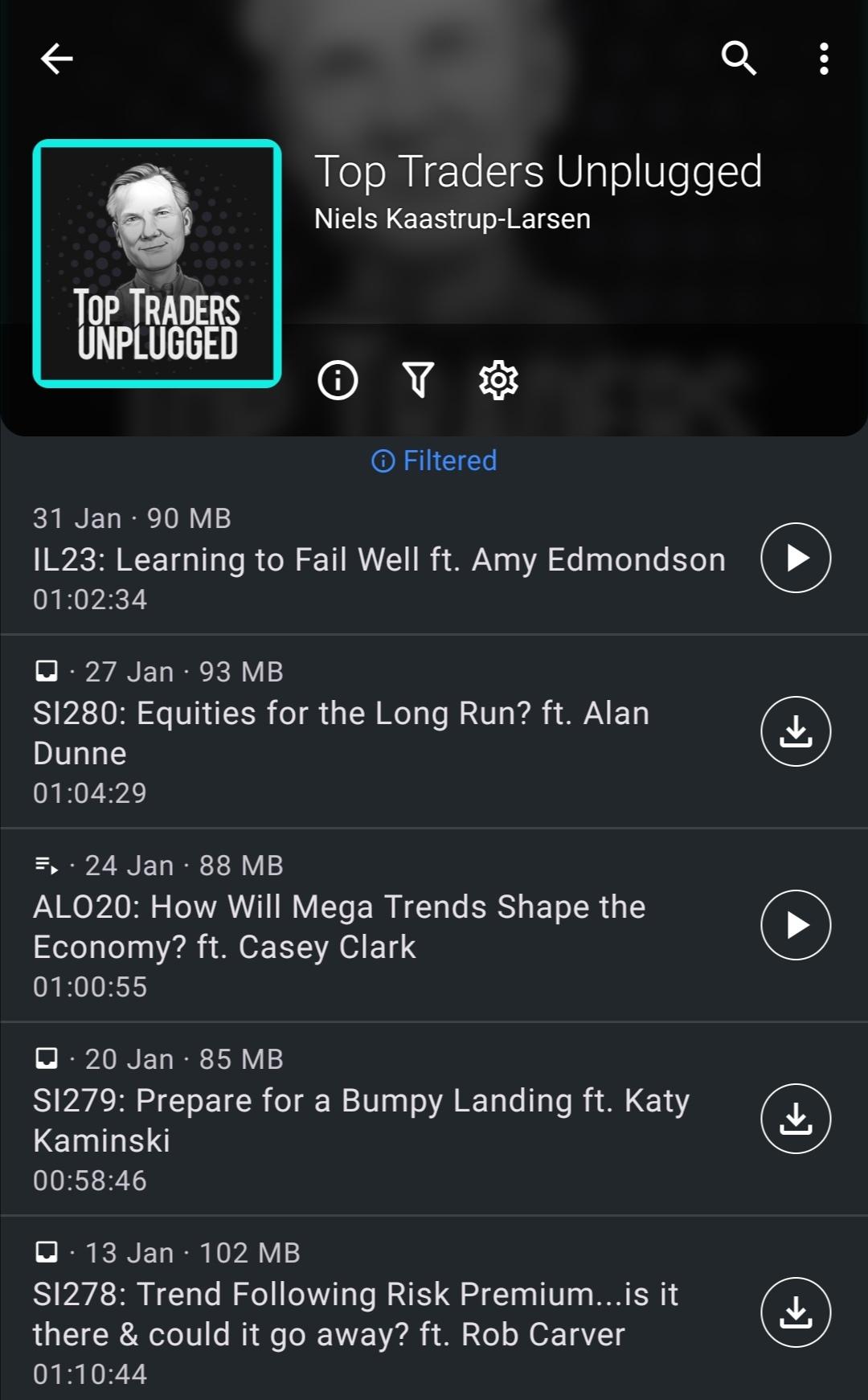This screenshot has height=1400, width=868.
Task: Tap the Filtered notice
Action: coord(434,461)
